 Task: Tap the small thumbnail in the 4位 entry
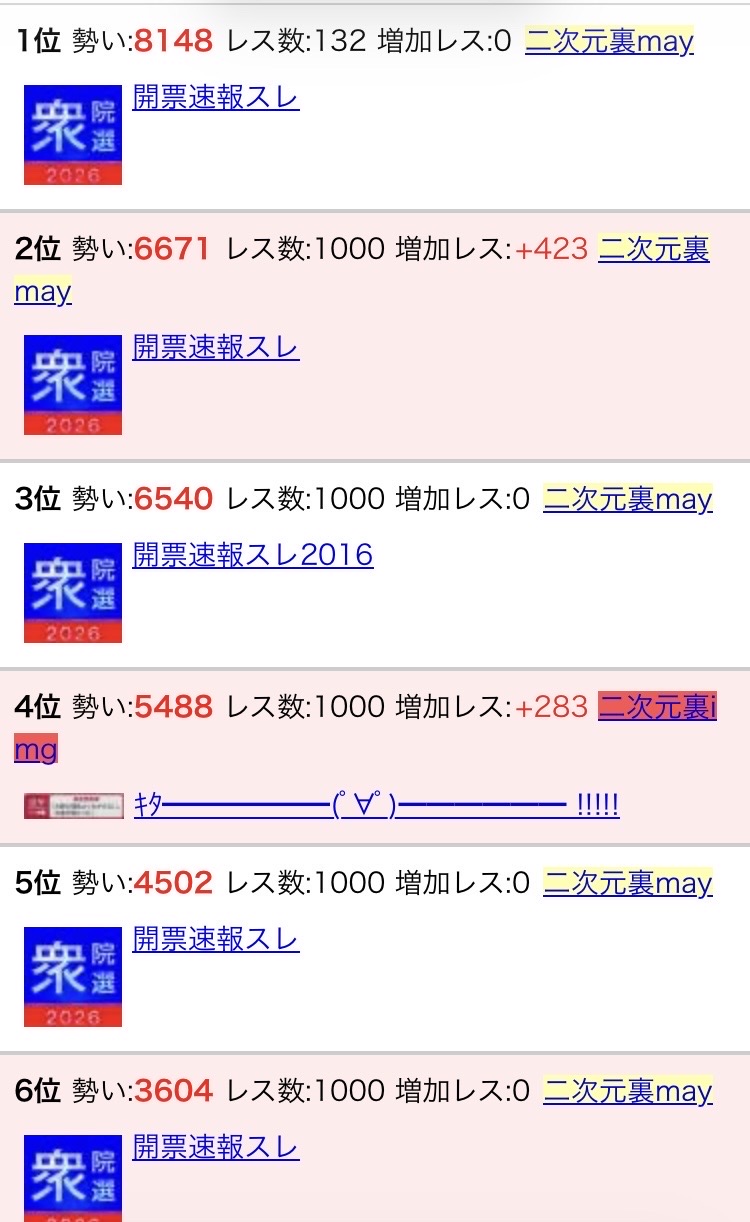click(73, 805)
